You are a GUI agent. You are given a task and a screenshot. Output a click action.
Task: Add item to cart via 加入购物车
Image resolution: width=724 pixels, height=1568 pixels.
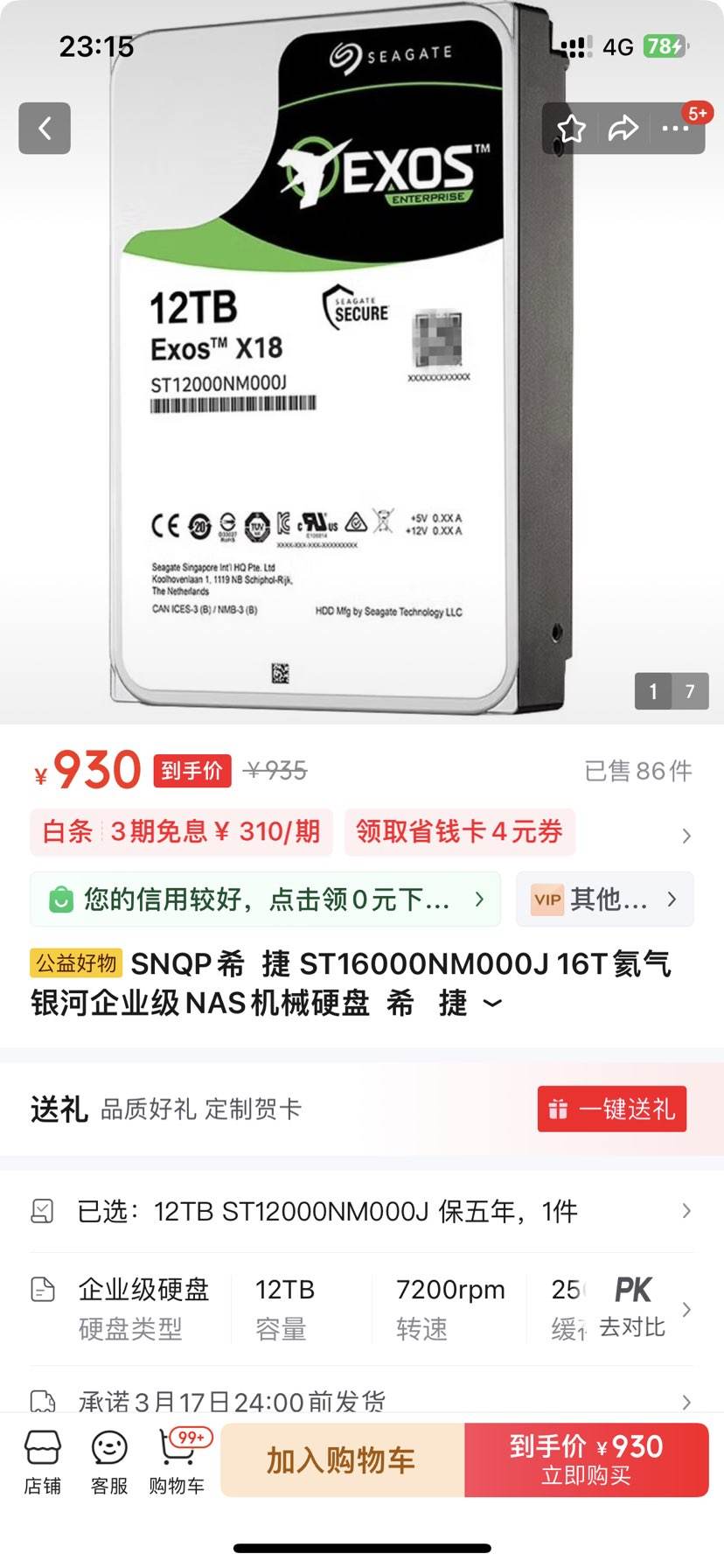[x=343, y=1459]
